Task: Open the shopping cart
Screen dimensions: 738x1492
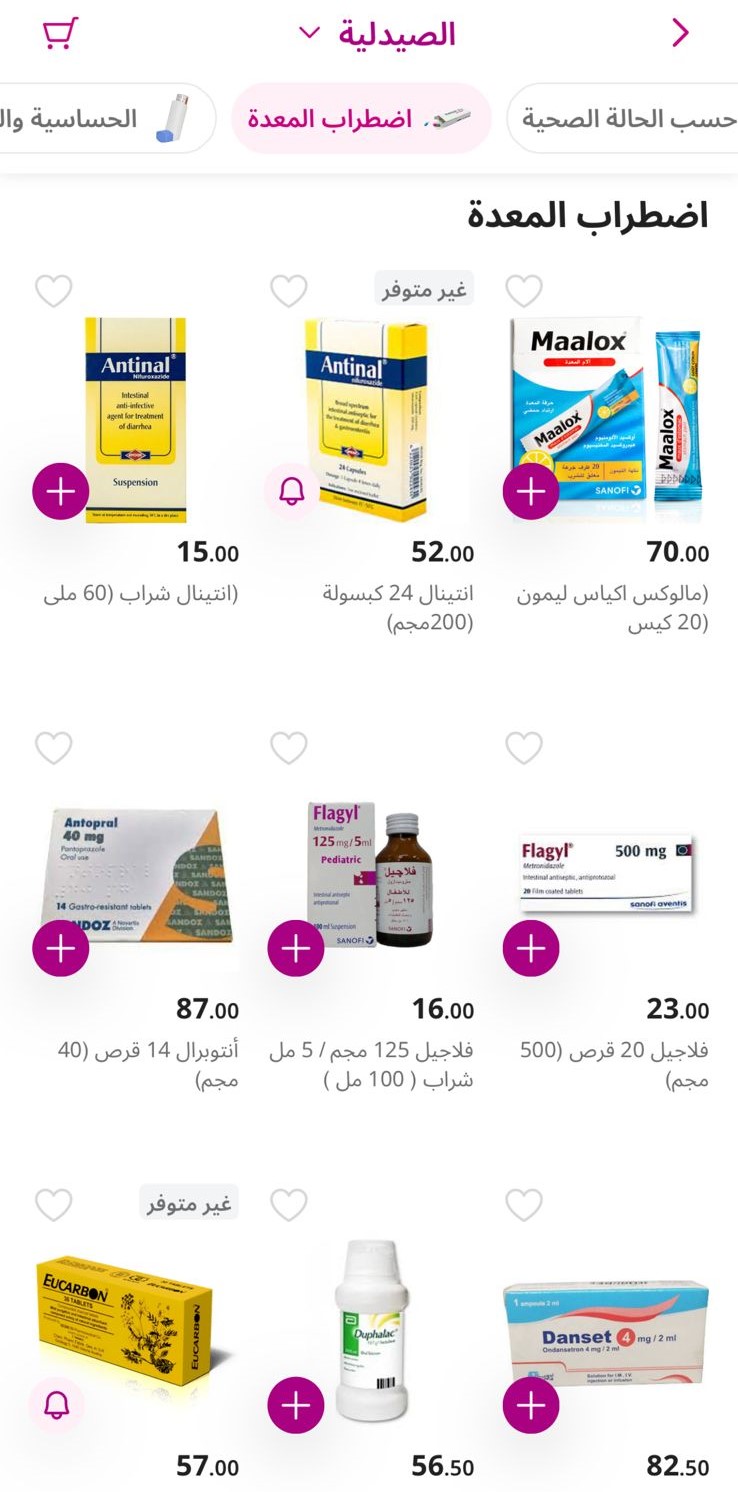Action: point(60,34)
